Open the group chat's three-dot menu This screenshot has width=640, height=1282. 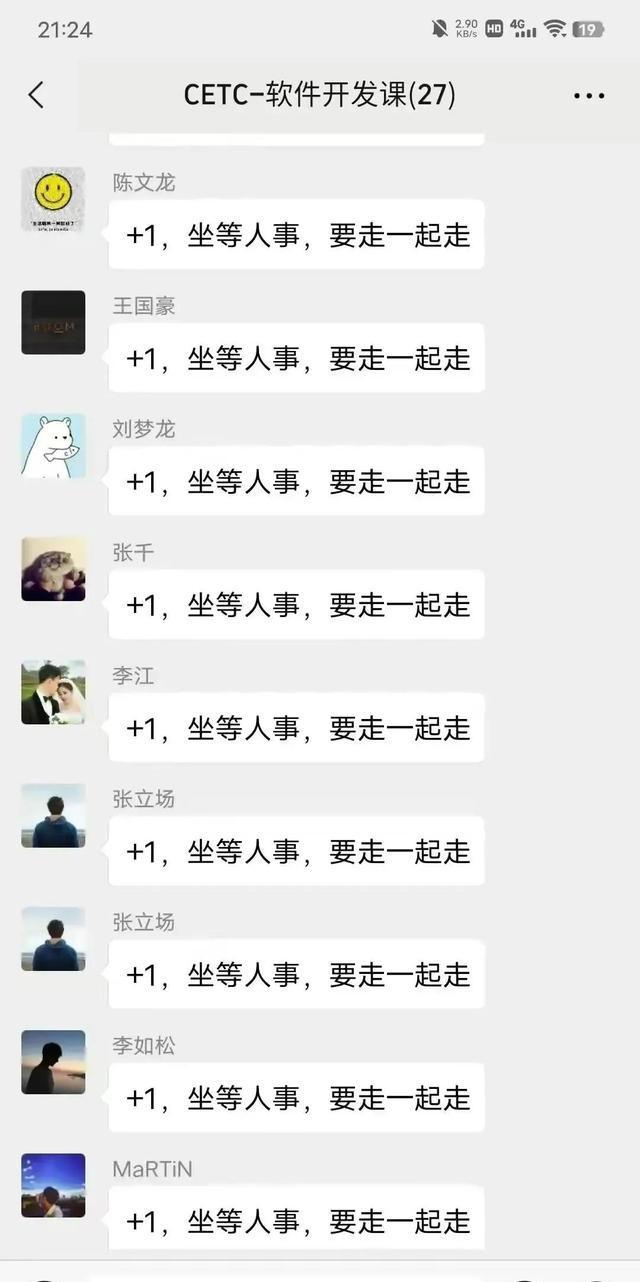point(589,96)
